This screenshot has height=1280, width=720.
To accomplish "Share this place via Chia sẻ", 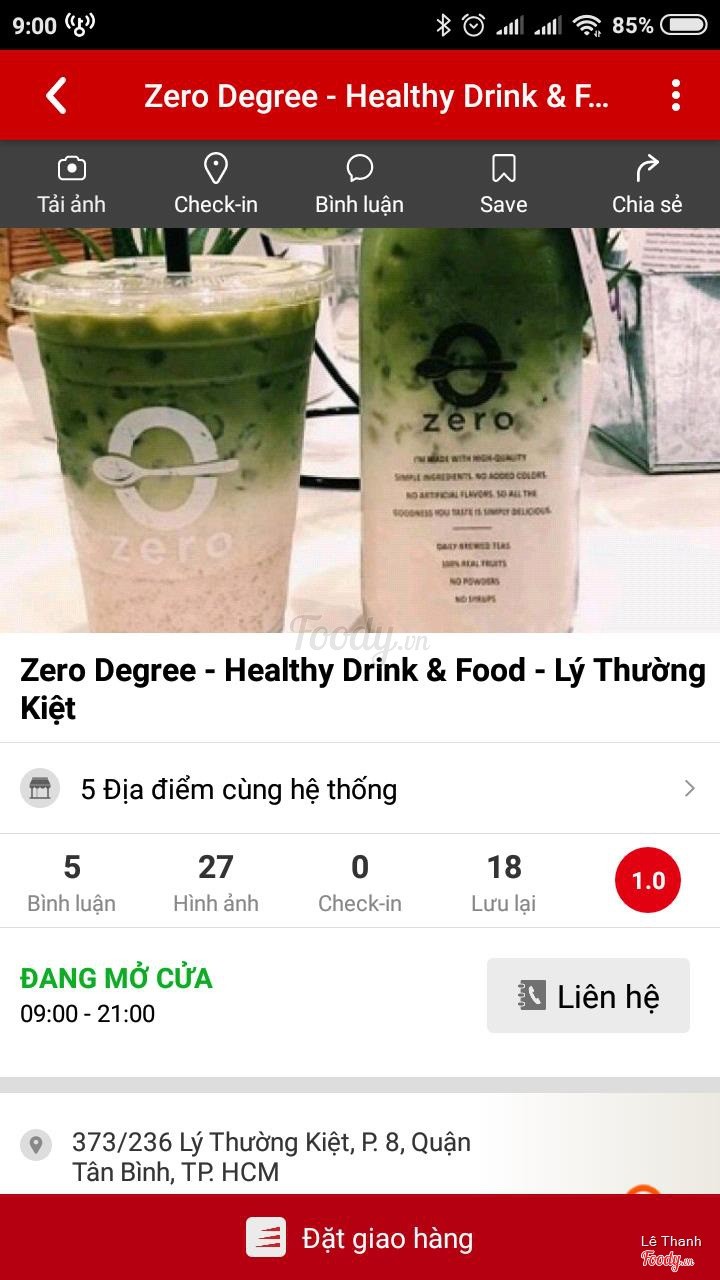I will 647,185.
